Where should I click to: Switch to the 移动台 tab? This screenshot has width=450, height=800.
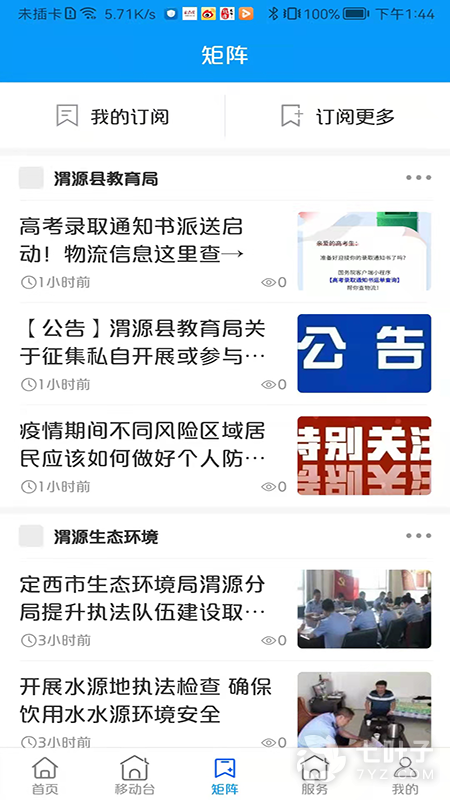135,774
